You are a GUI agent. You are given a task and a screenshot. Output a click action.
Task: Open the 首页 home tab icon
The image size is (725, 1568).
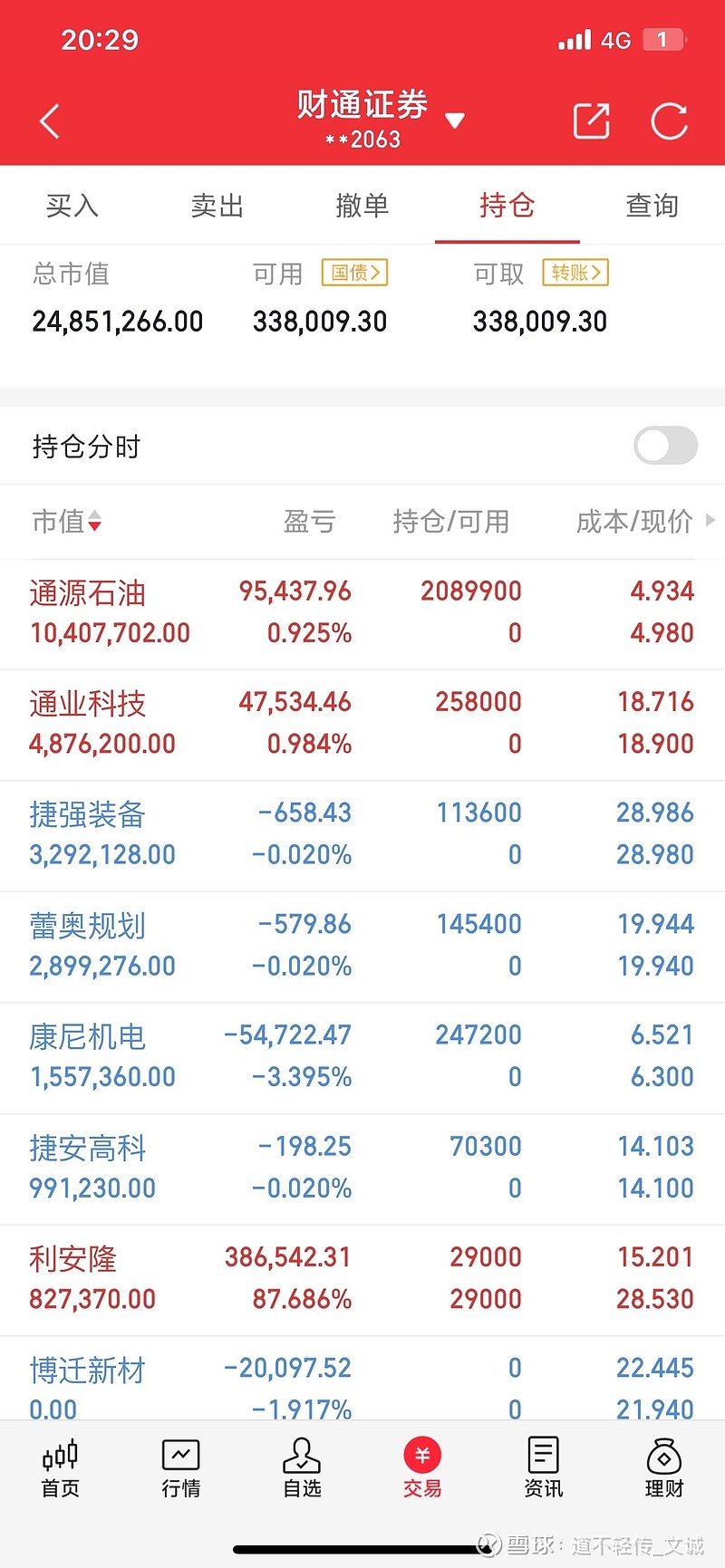coord(60,1467)
